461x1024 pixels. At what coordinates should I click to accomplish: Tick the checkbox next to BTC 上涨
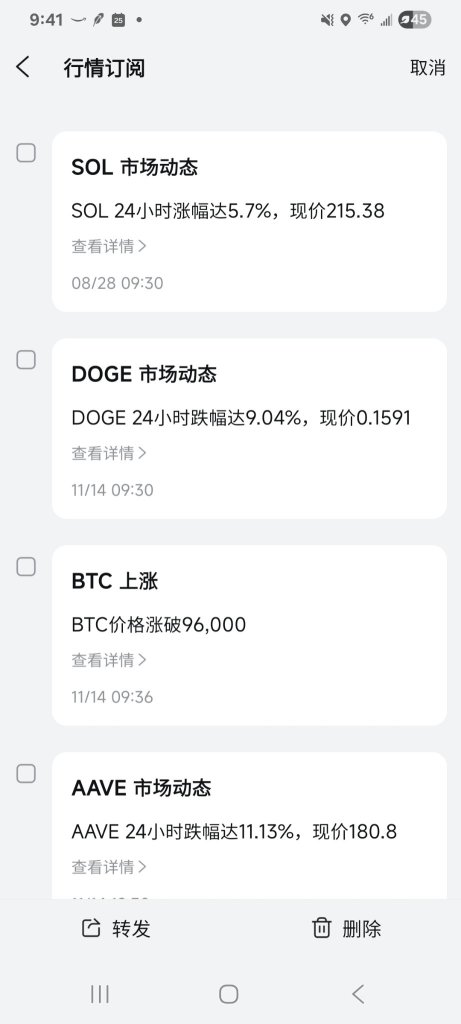tap(26, 567)
